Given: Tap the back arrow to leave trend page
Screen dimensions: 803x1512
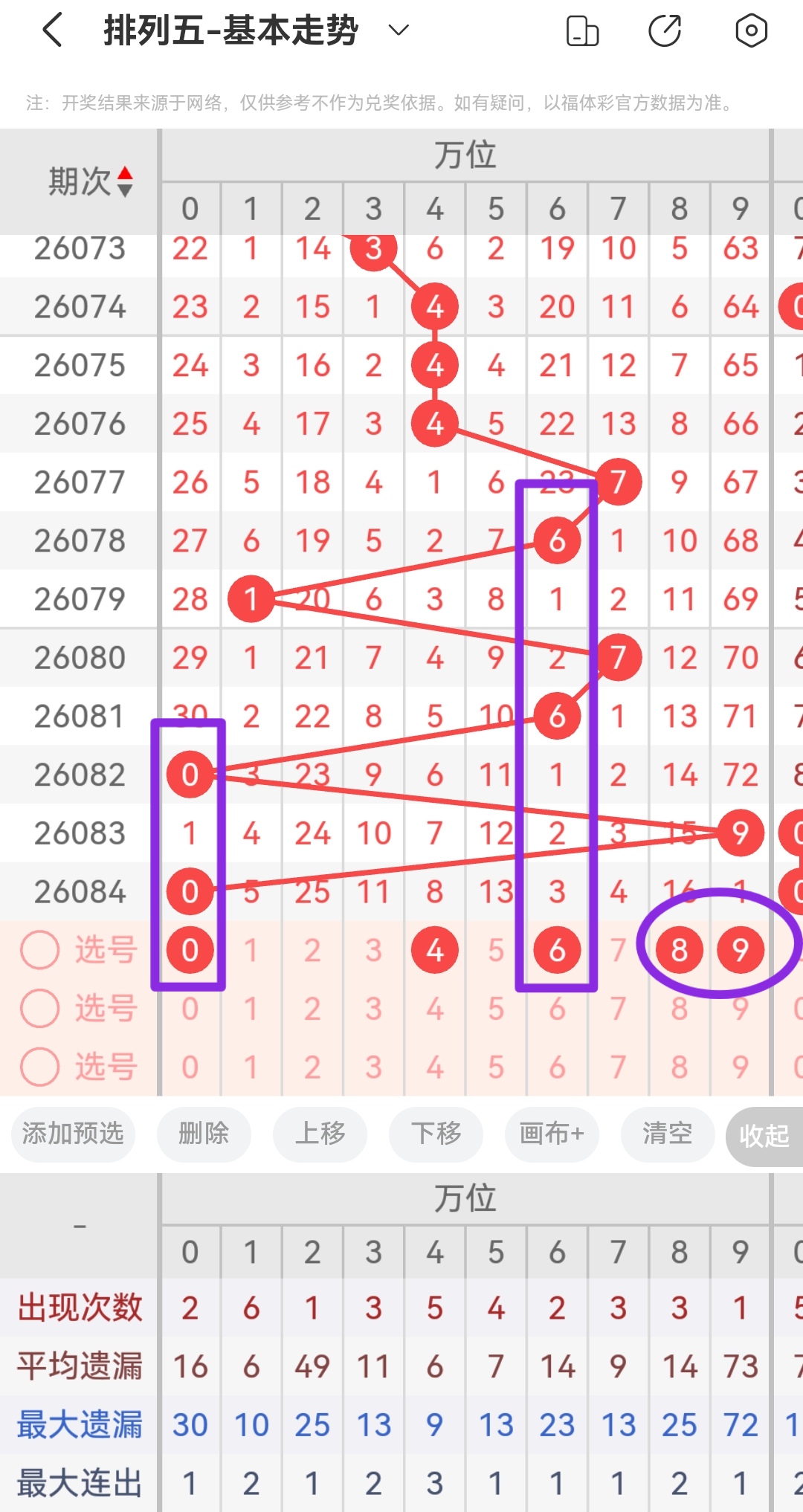Looking at the screenshot, I should point(50,30).
